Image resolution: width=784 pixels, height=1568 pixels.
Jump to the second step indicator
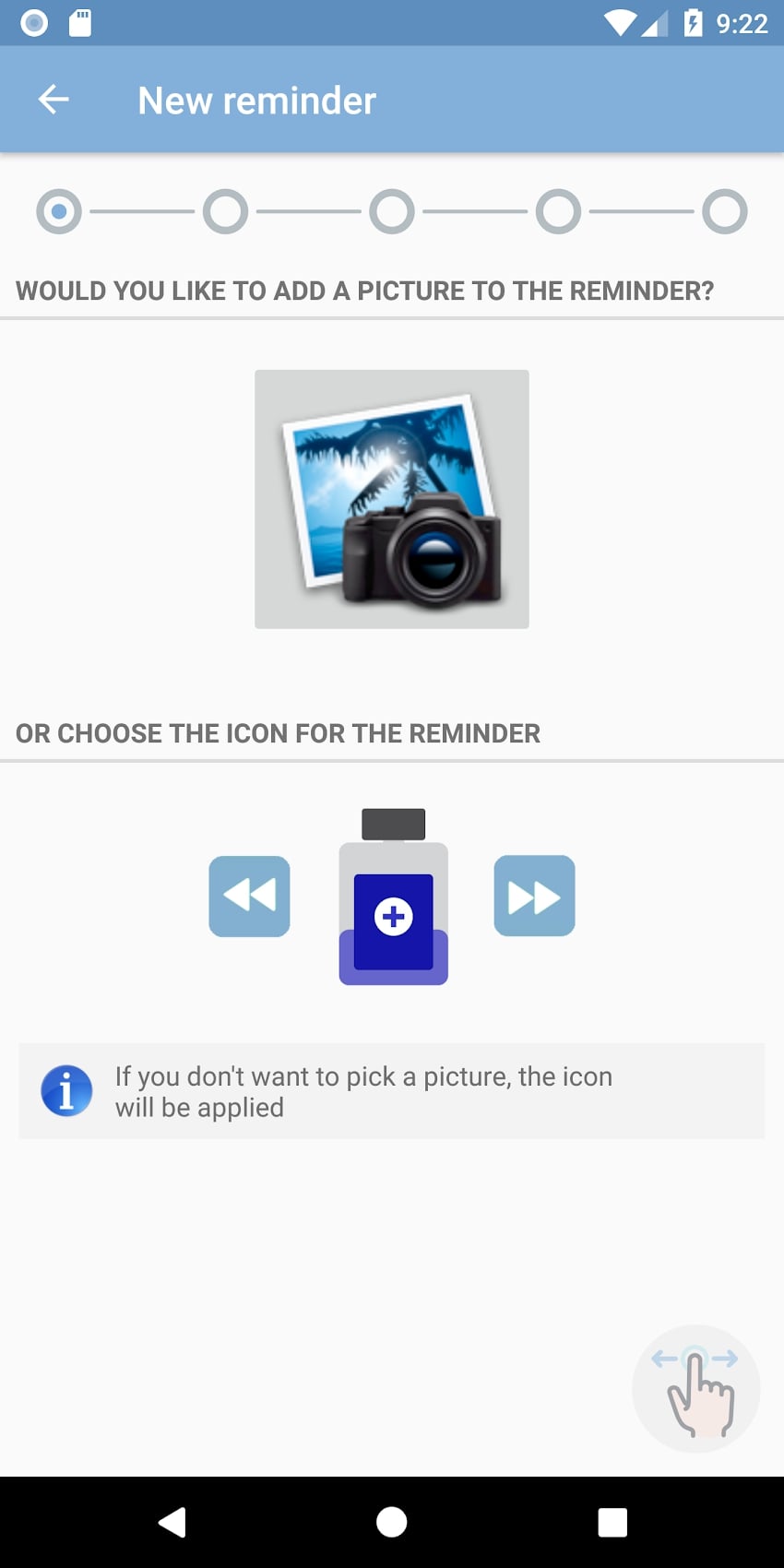pos(226,211)
